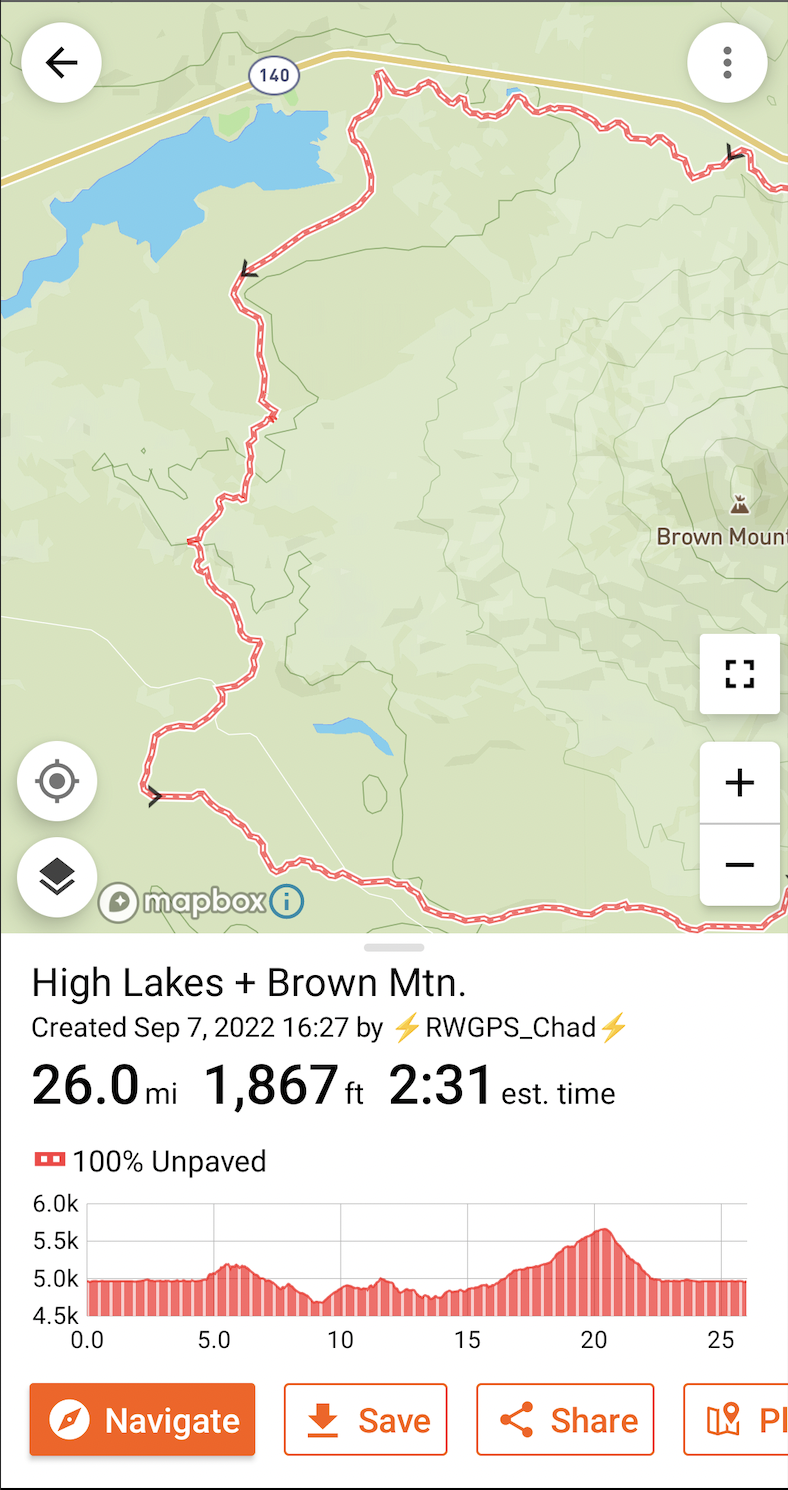
Task: Save the route for offline use
Action: 365,1420
